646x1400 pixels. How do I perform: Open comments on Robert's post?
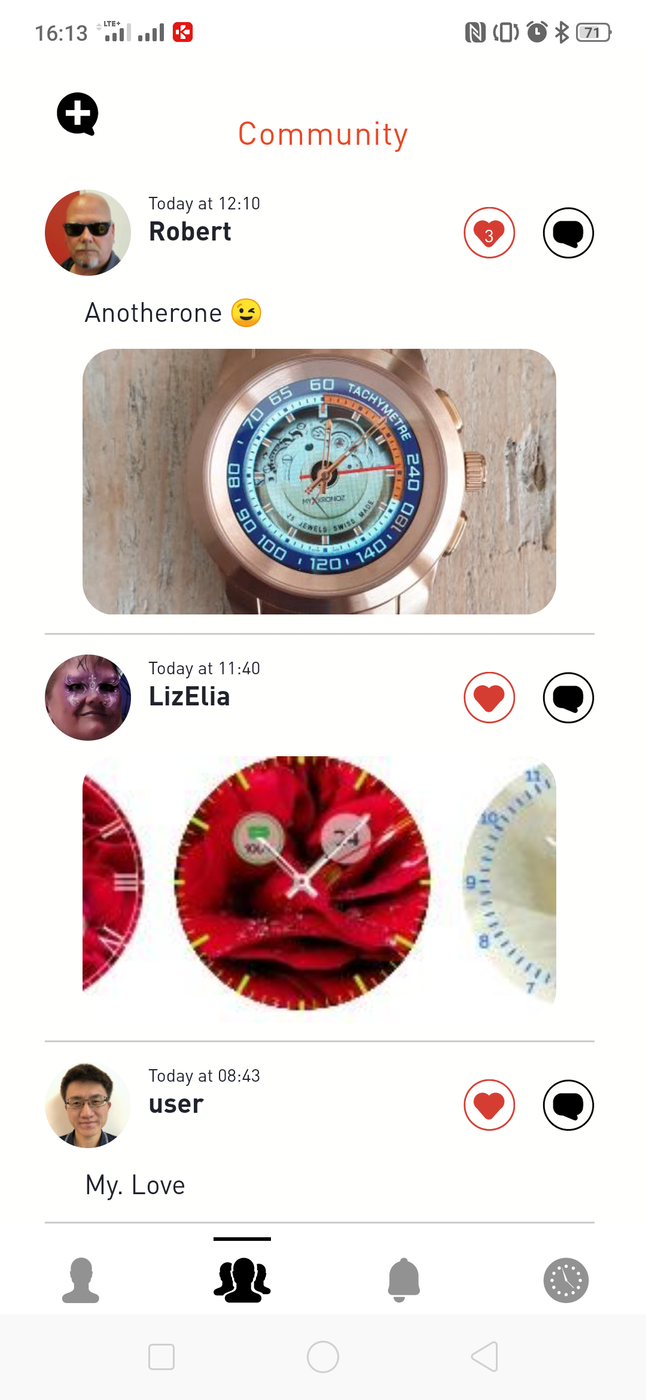(x=568, y=233)
